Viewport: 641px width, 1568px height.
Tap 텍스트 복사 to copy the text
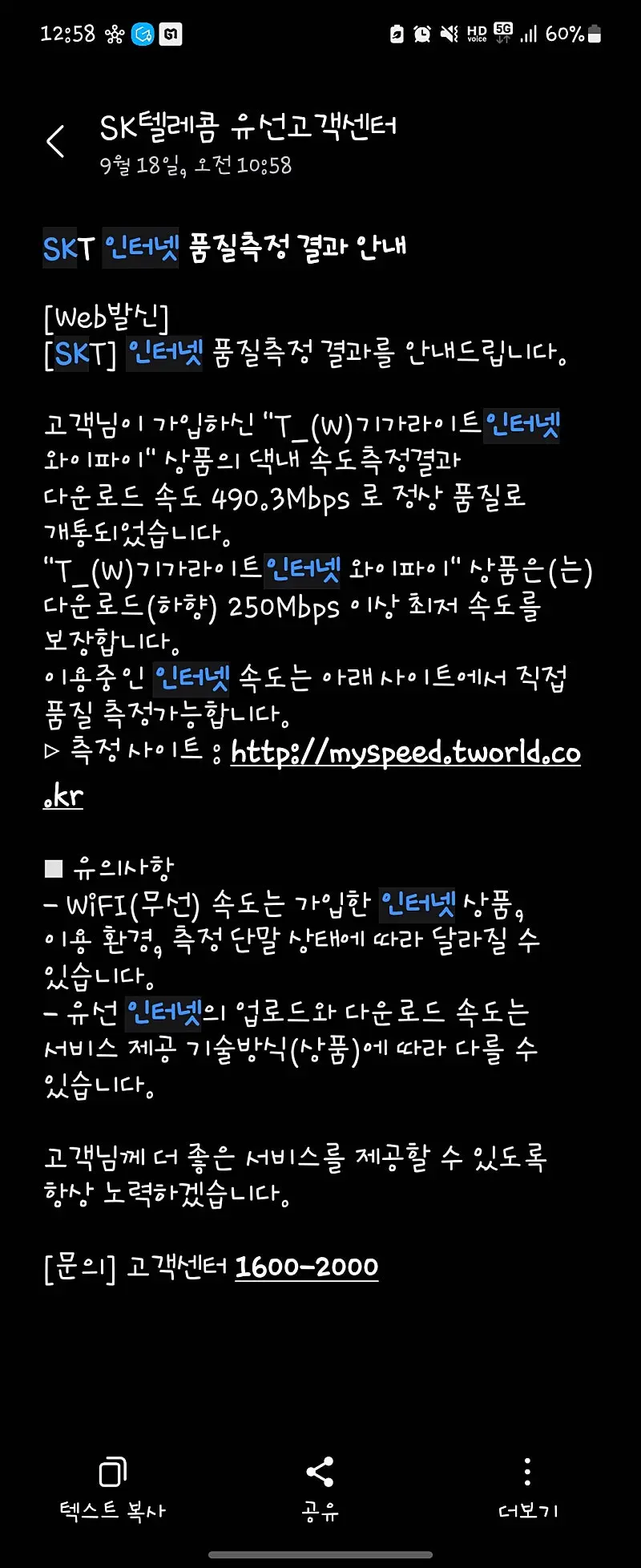(112, 1488)
